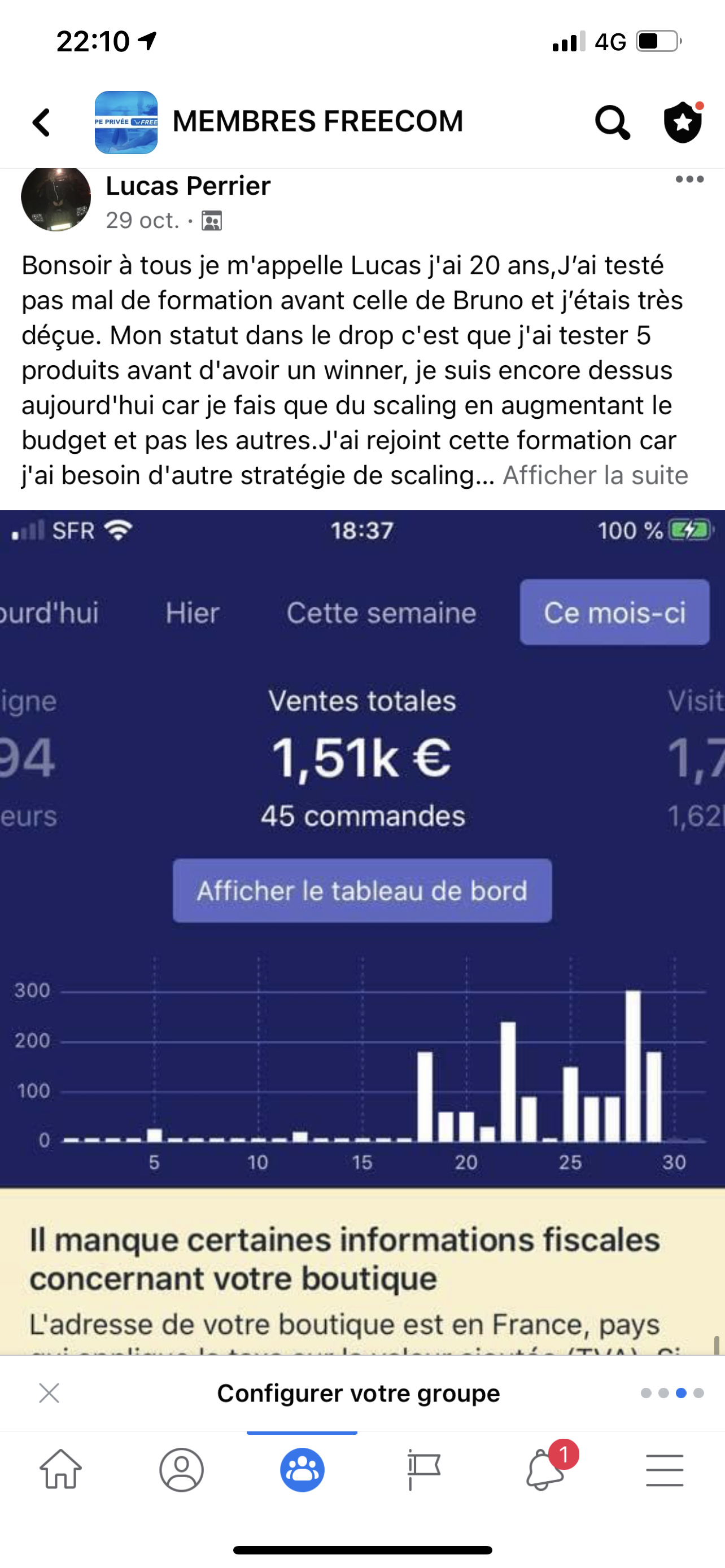
Task: Go to the Home feed tab
Action: click(61, 1469)
